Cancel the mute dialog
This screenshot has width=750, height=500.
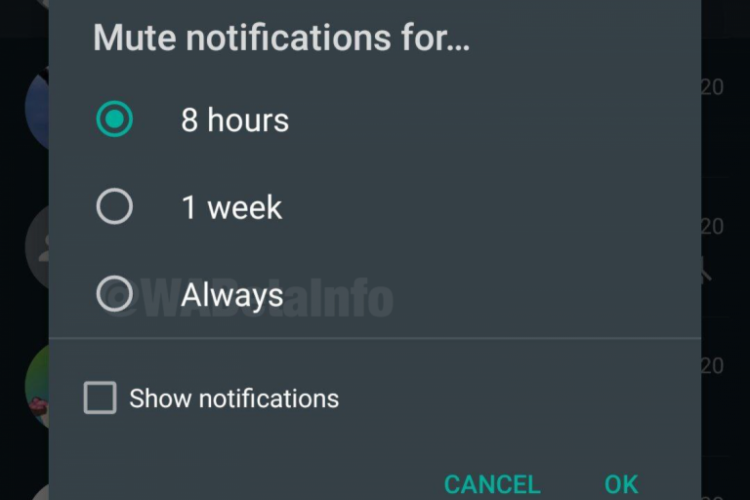(x=491, y=484)
